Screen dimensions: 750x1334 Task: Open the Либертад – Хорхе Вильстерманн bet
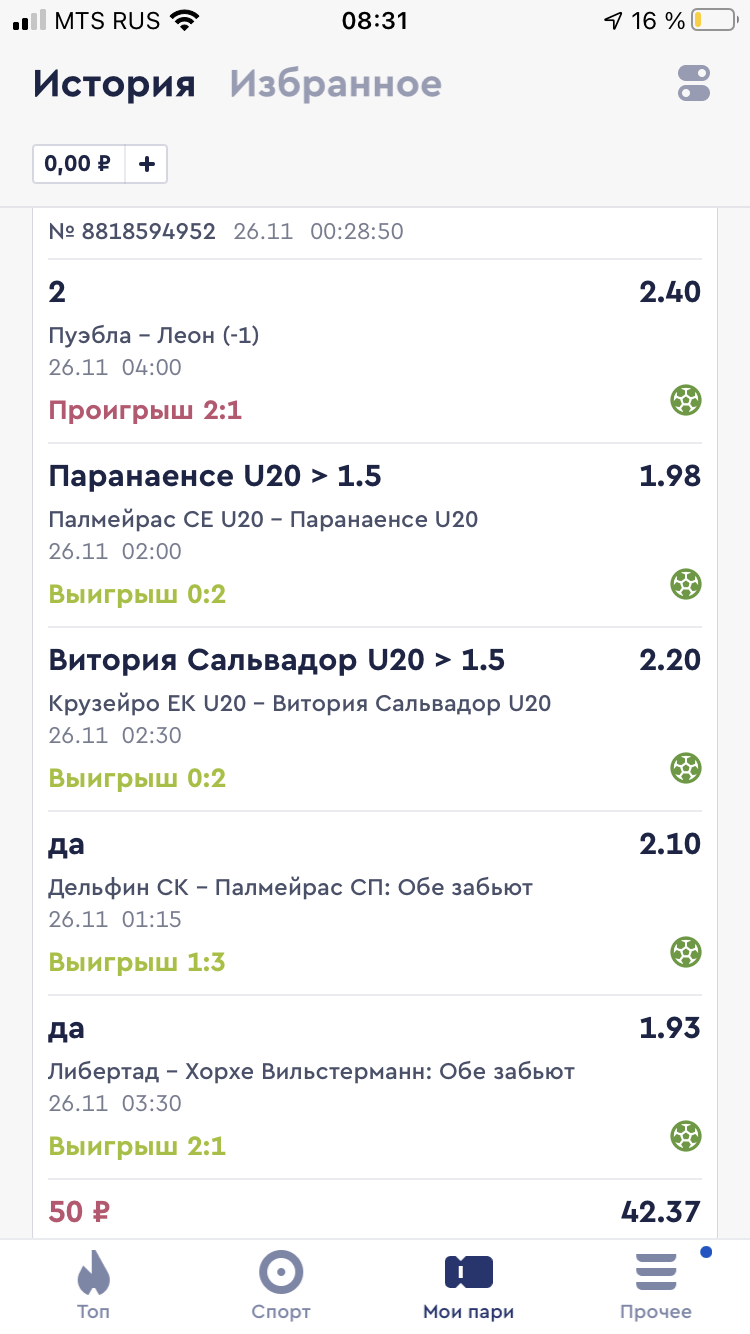click(x=374, y=1086)
